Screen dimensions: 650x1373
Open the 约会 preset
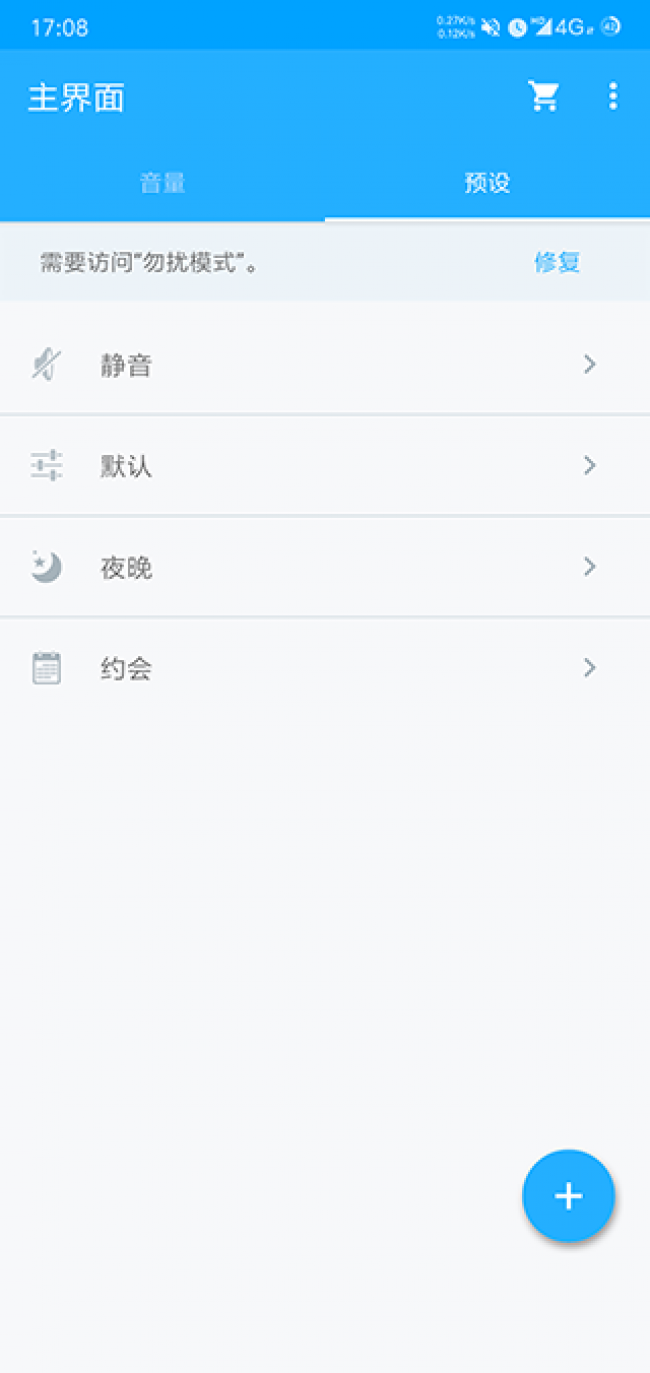click(325, 668)
